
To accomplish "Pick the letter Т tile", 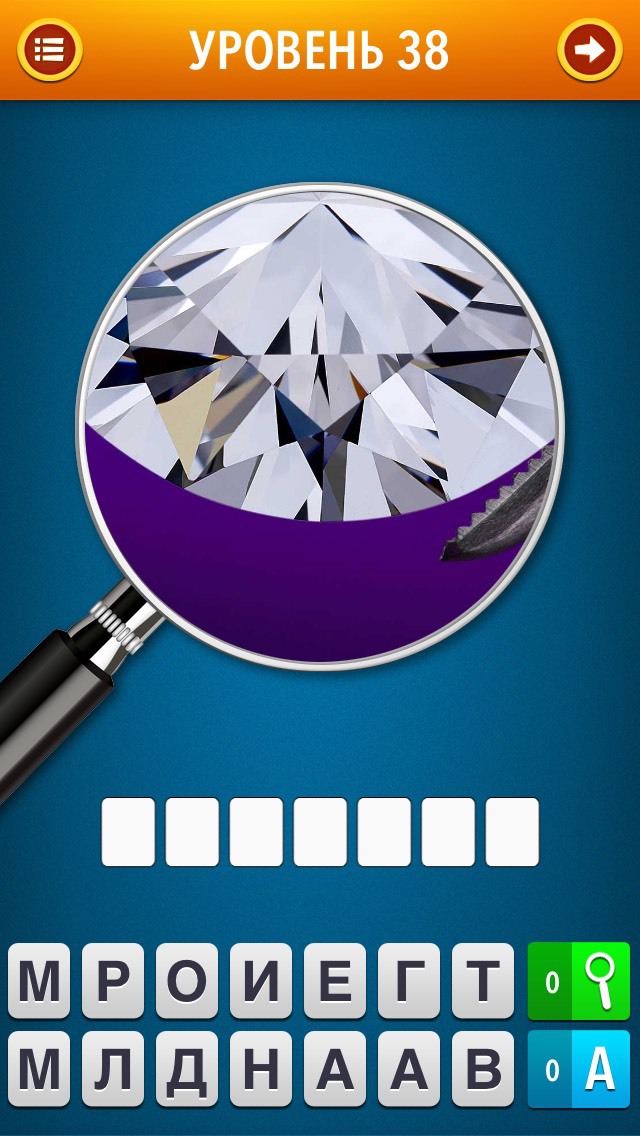I will (483, 982).
